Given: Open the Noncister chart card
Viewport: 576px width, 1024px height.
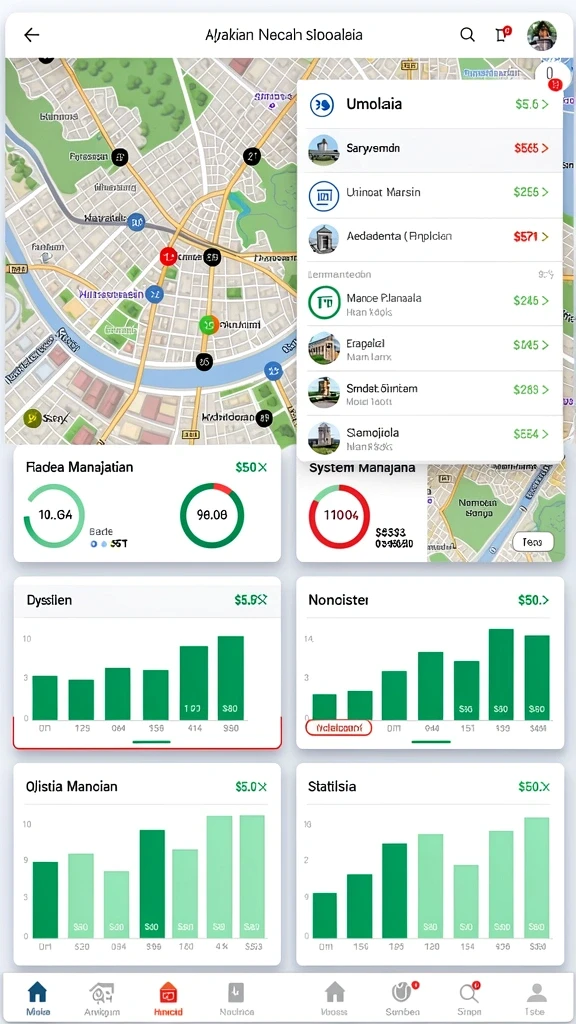Looking at the screenshot, I should click(430, 662).
